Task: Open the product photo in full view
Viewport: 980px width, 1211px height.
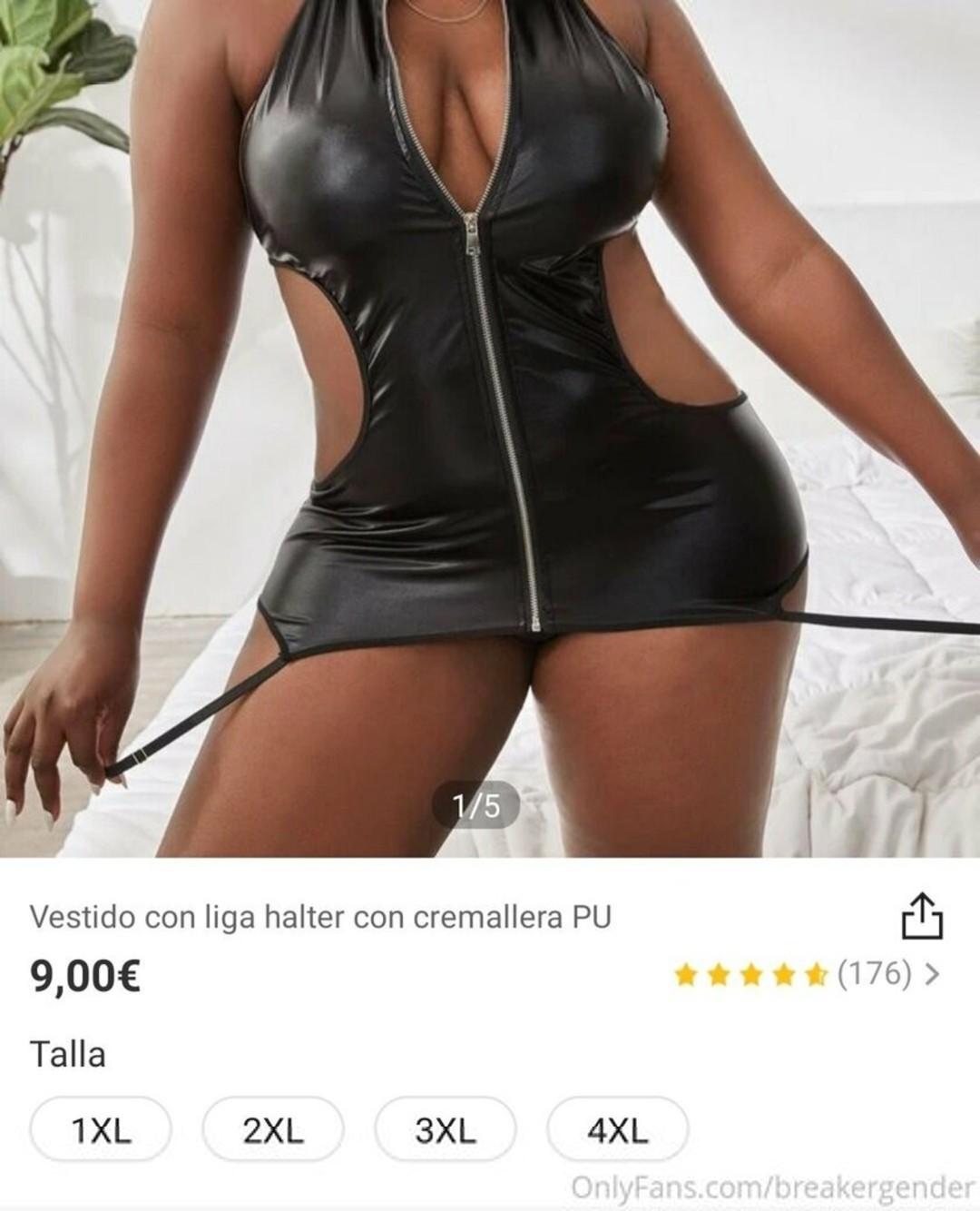Action: [490, 427]
